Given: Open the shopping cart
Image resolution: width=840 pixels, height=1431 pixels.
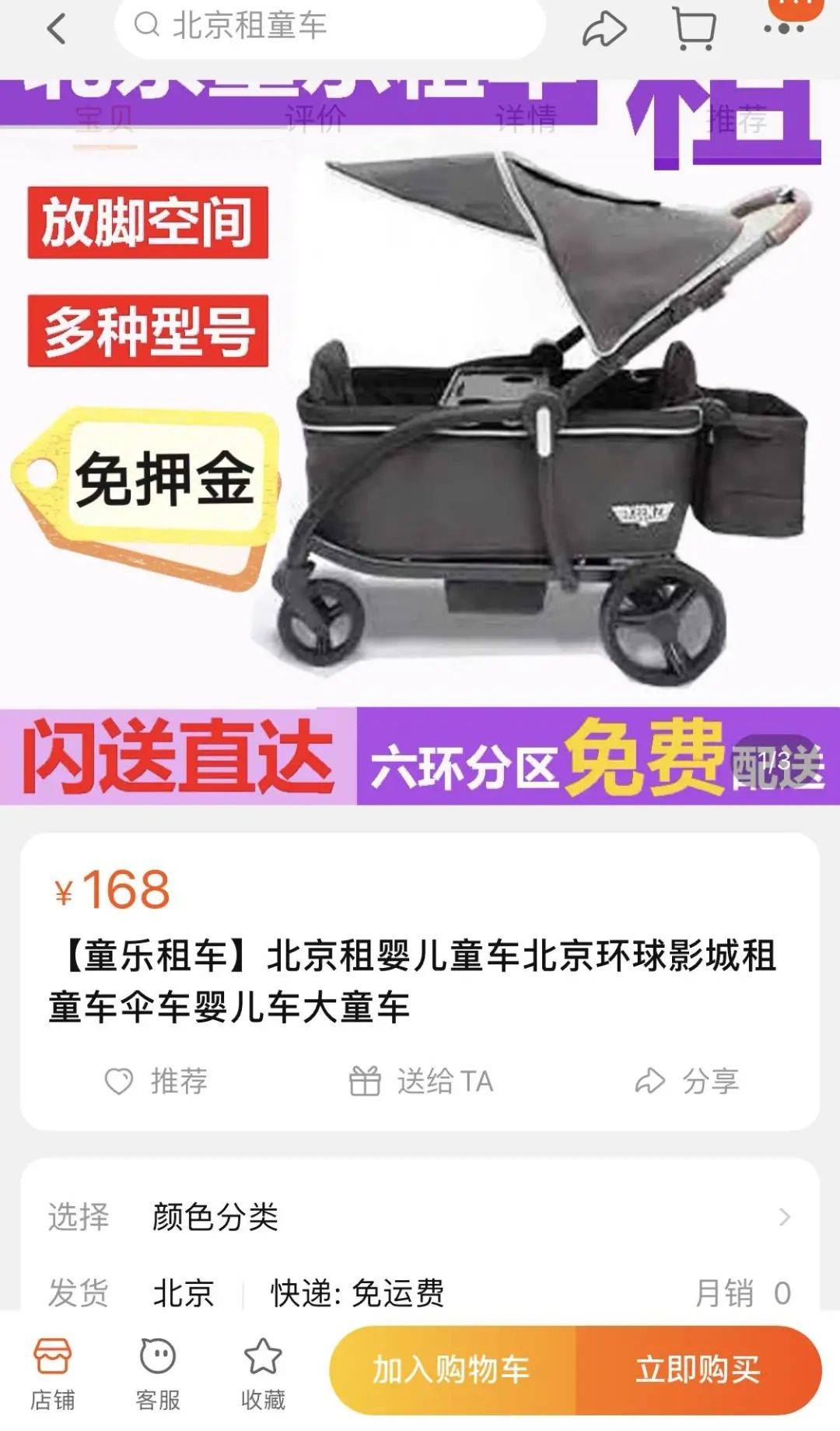Looking at the screenshot, I should 693,29.
